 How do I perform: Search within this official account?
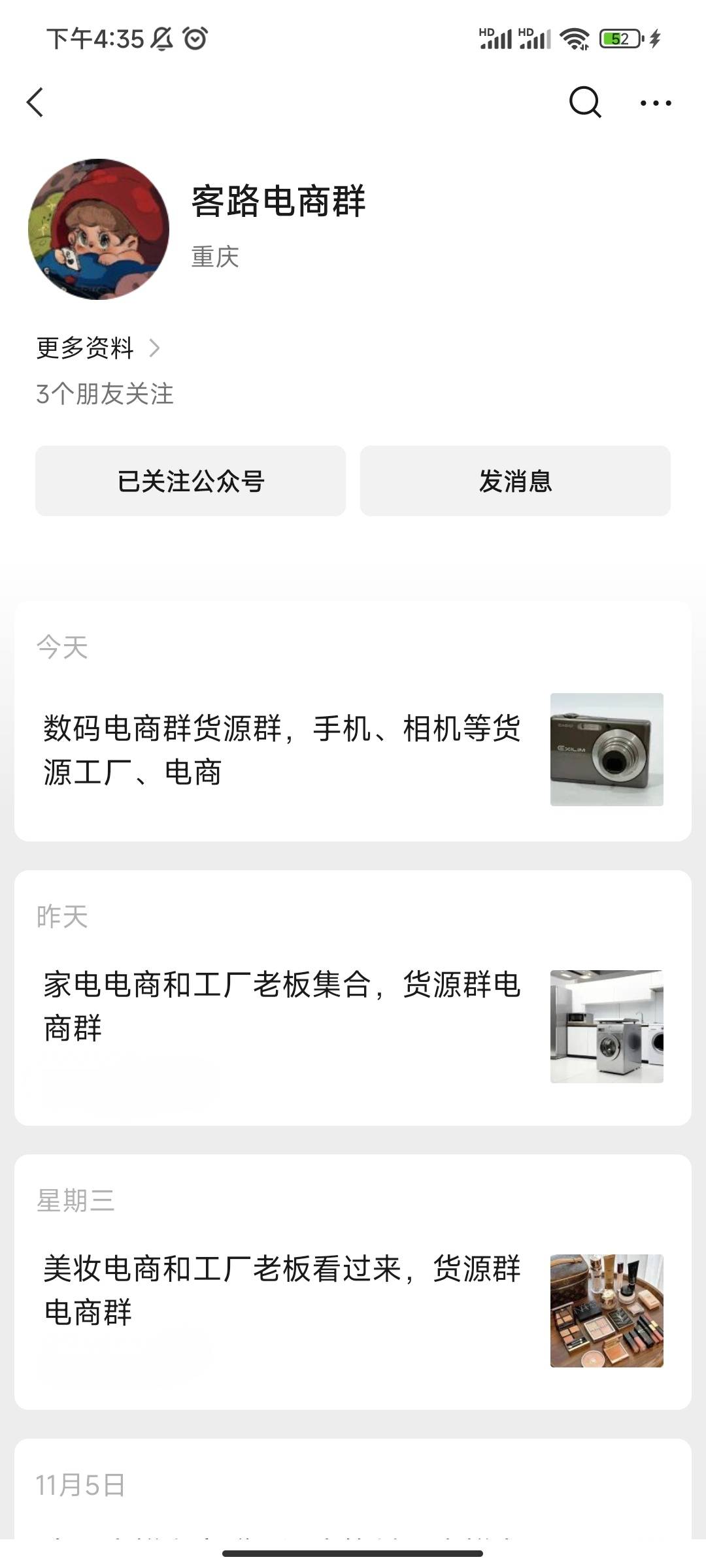[x=584, y=103]
